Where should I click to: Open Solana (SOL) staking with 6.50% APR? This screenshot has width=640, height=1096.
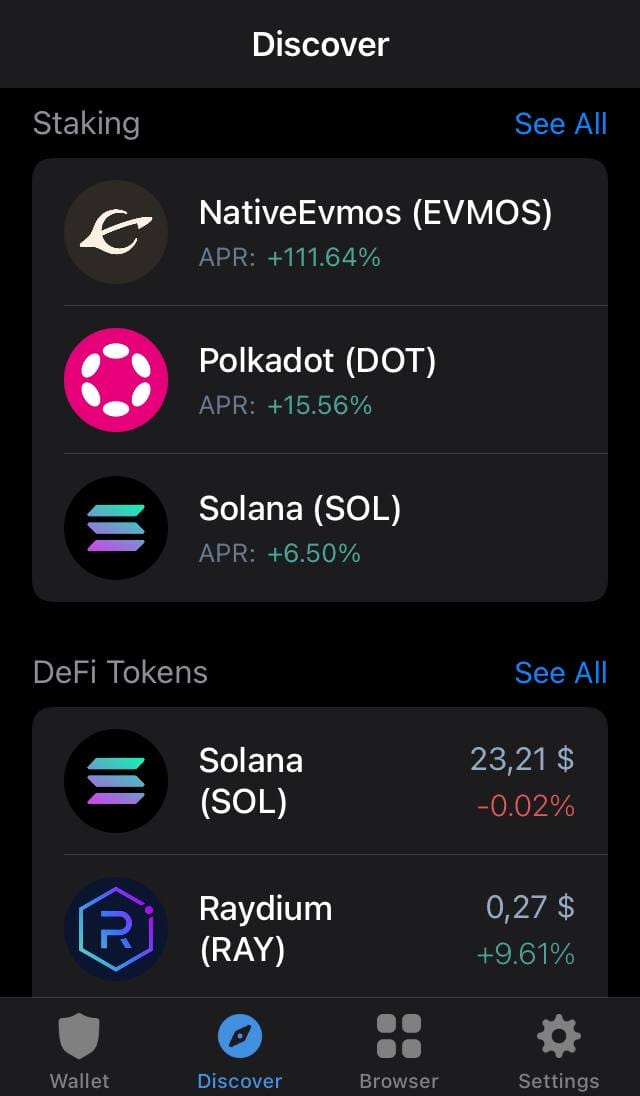320,528
